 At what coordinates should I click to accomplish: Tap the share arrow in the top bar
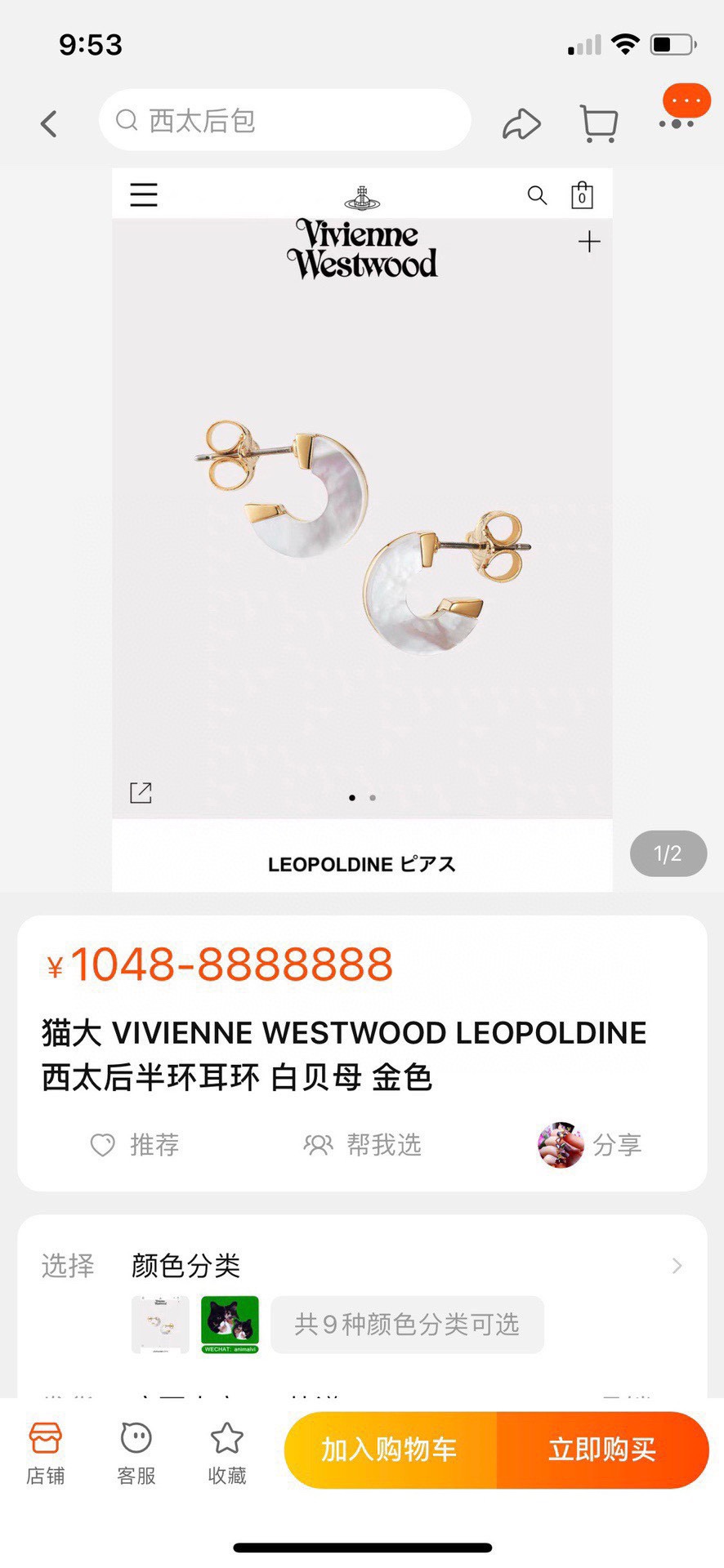point(521,124)
